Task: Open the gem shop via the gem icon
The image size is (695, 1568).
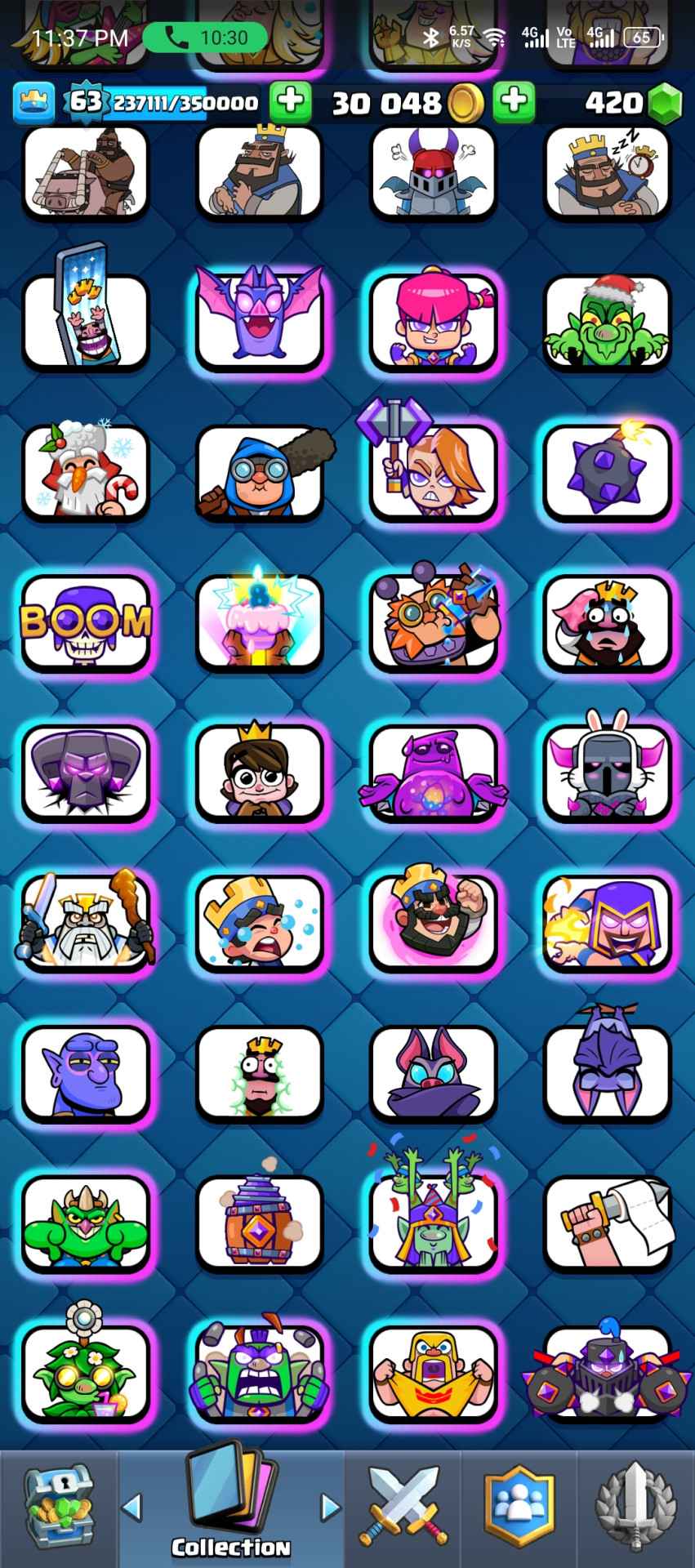Action: [665, 103]
